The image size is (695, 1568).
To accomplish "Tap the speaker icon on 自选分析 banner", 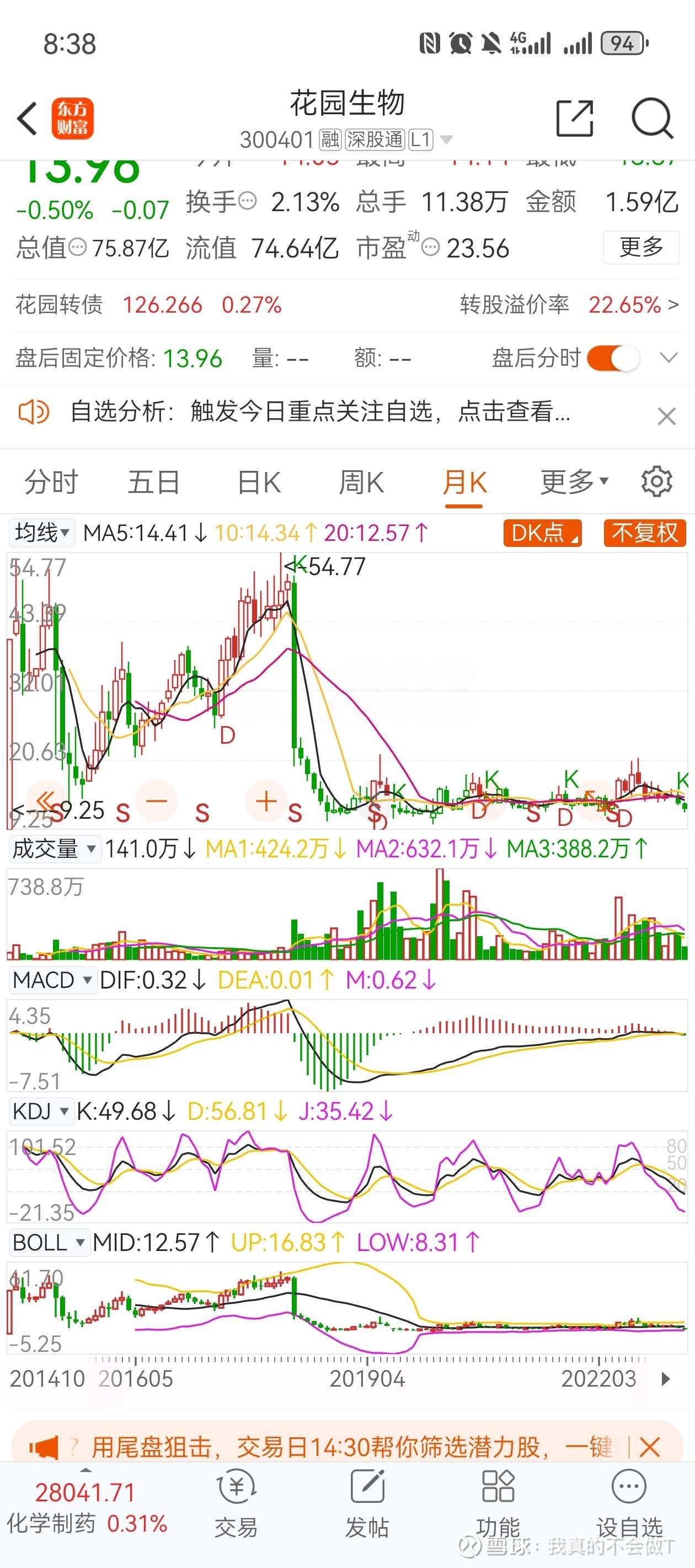I will (34, 412).
